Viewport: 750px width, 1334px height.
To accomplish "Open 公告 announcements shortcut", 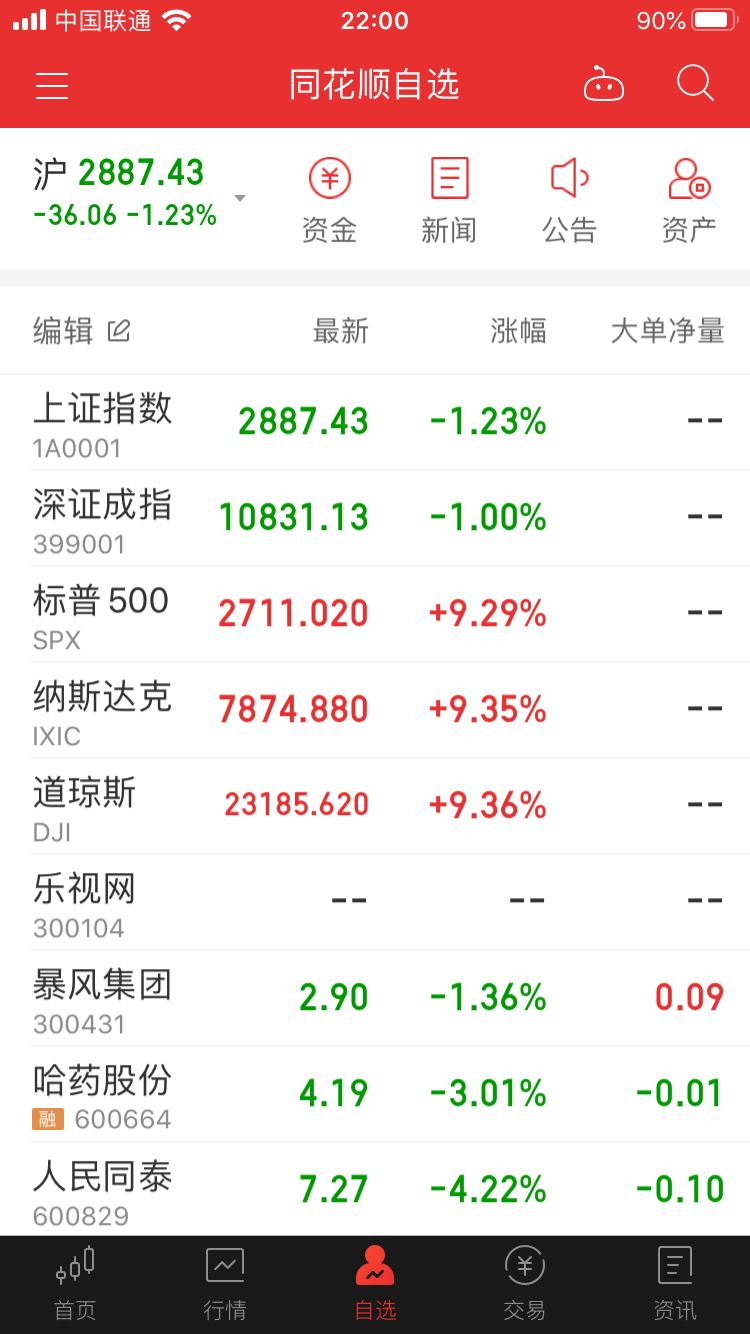I will coord(570,201).
